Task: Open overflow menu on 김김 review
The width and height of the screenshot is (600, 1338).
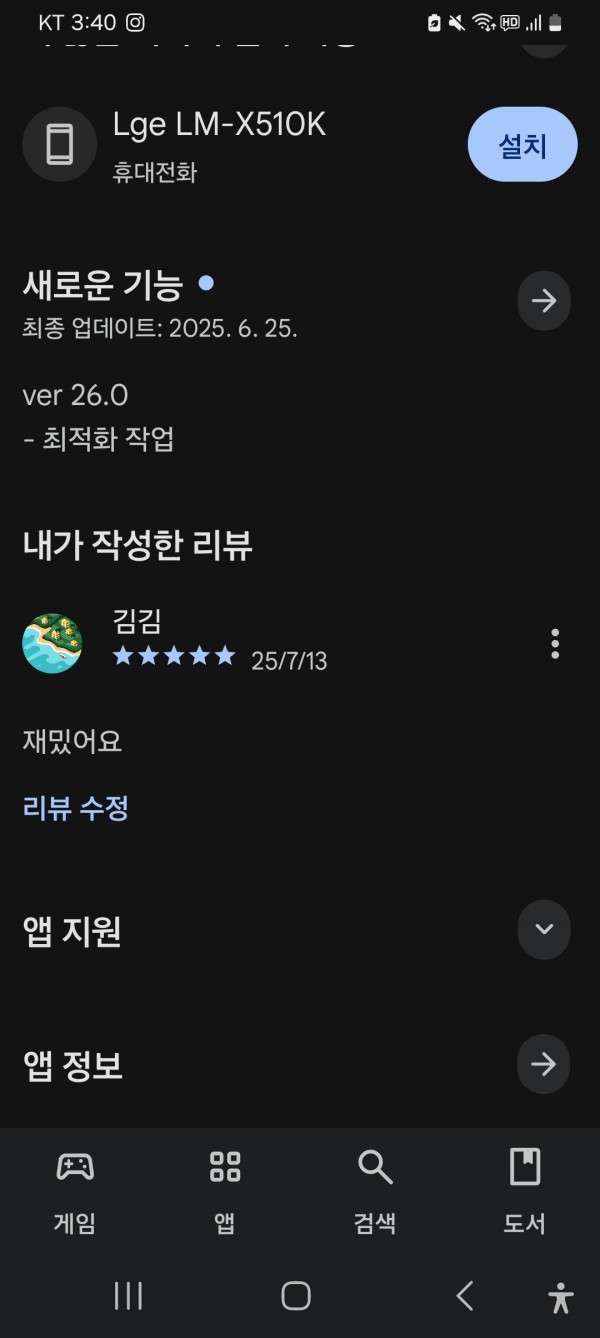Action: (555, 644)
